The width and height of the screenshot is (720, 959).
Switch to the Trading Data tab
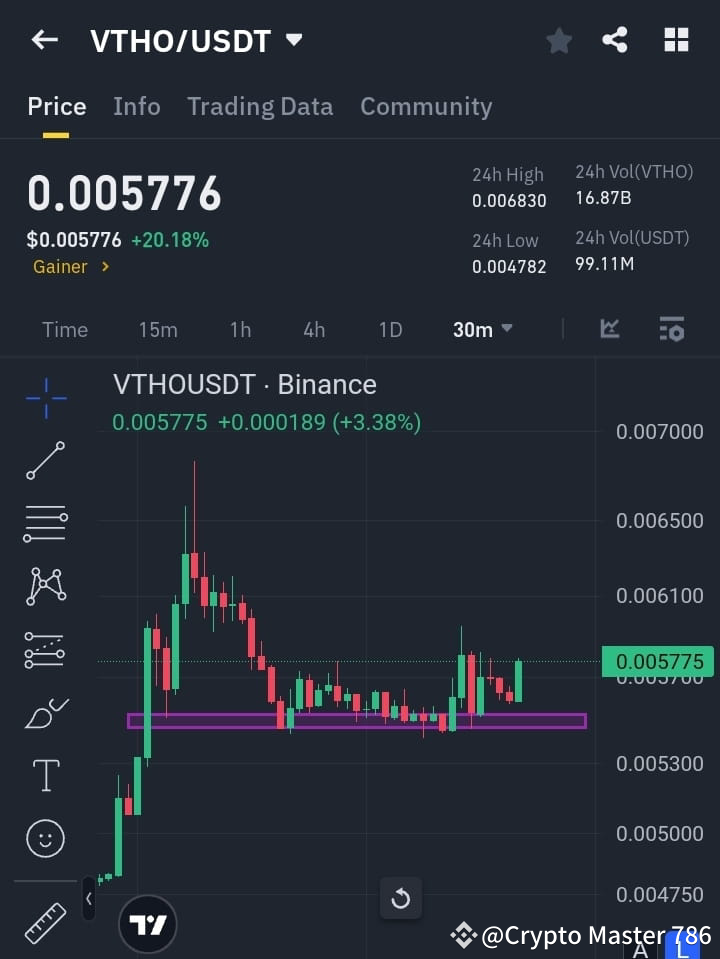coord(260,107)
